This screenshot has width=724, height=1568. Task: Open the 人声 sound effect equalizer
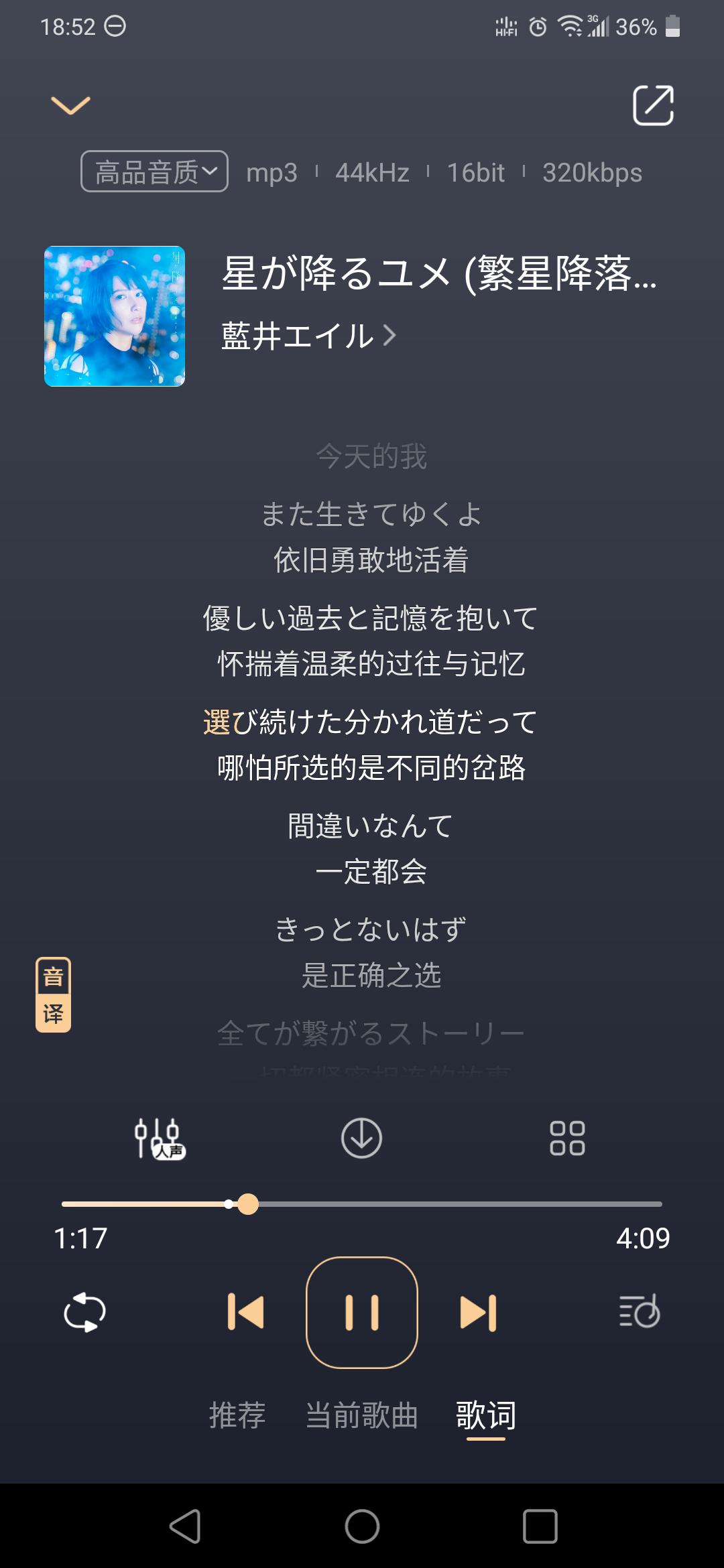[159, 1138]
